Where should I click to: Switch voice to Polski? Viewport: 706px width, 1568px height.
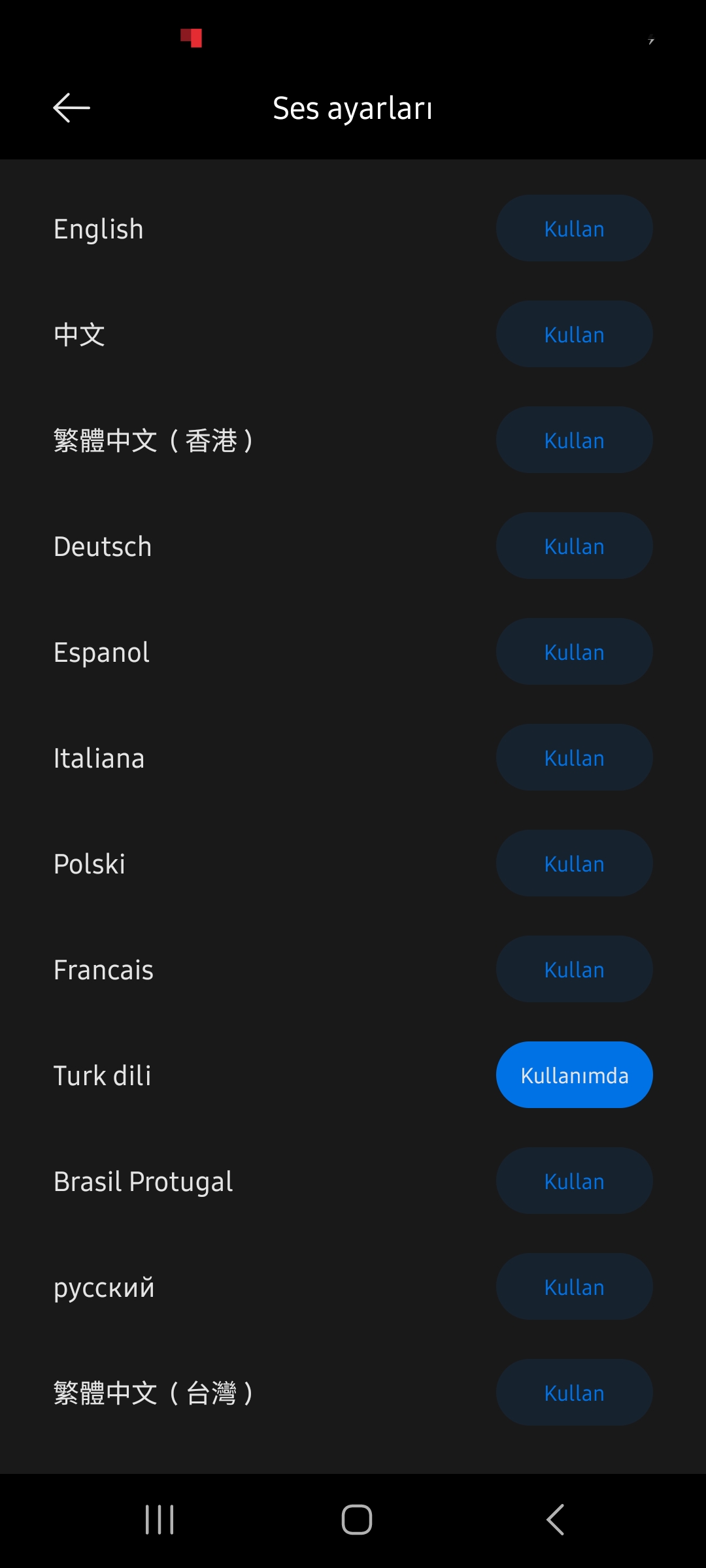point(574,864)
